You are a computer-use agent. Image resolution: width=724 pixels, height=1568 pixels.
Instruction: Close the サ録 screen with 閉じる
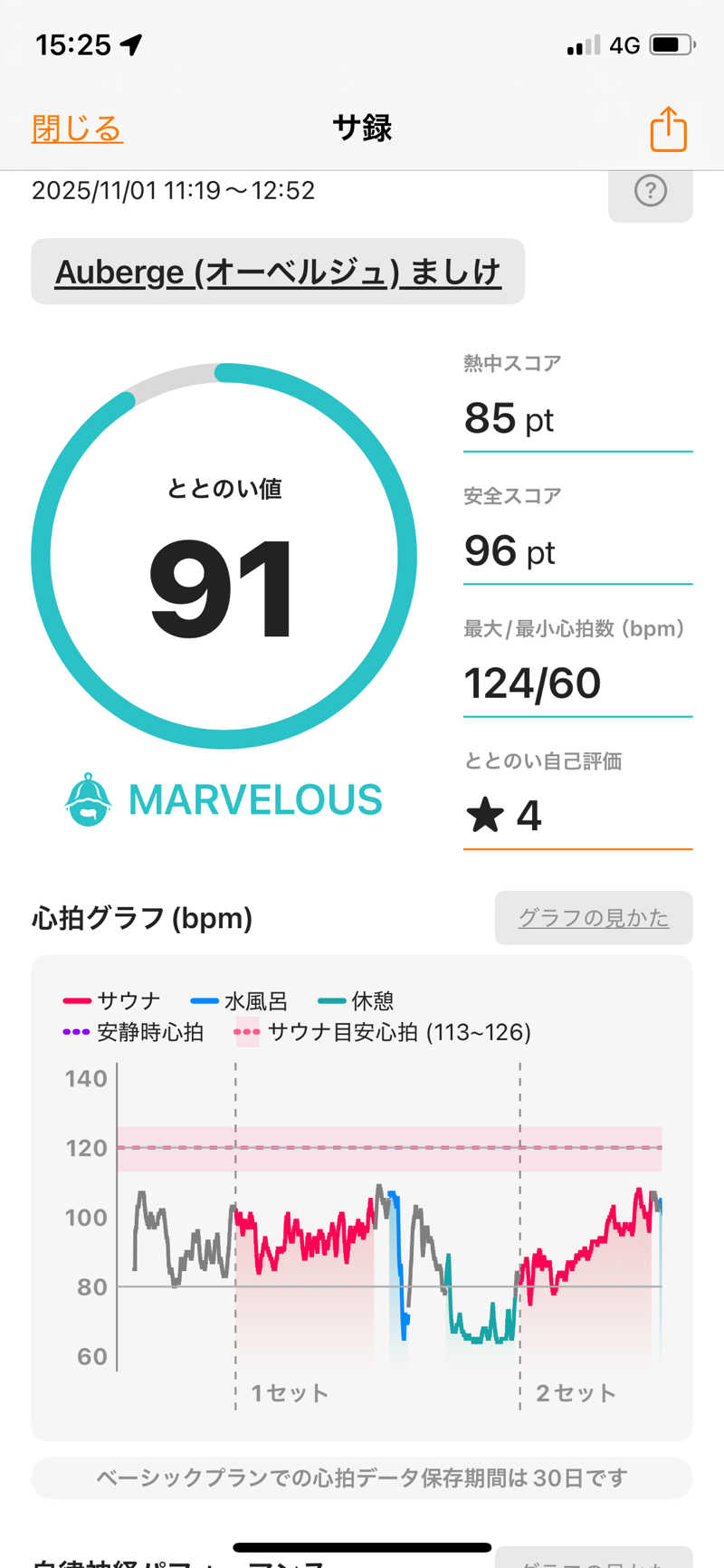pos(77,129)
